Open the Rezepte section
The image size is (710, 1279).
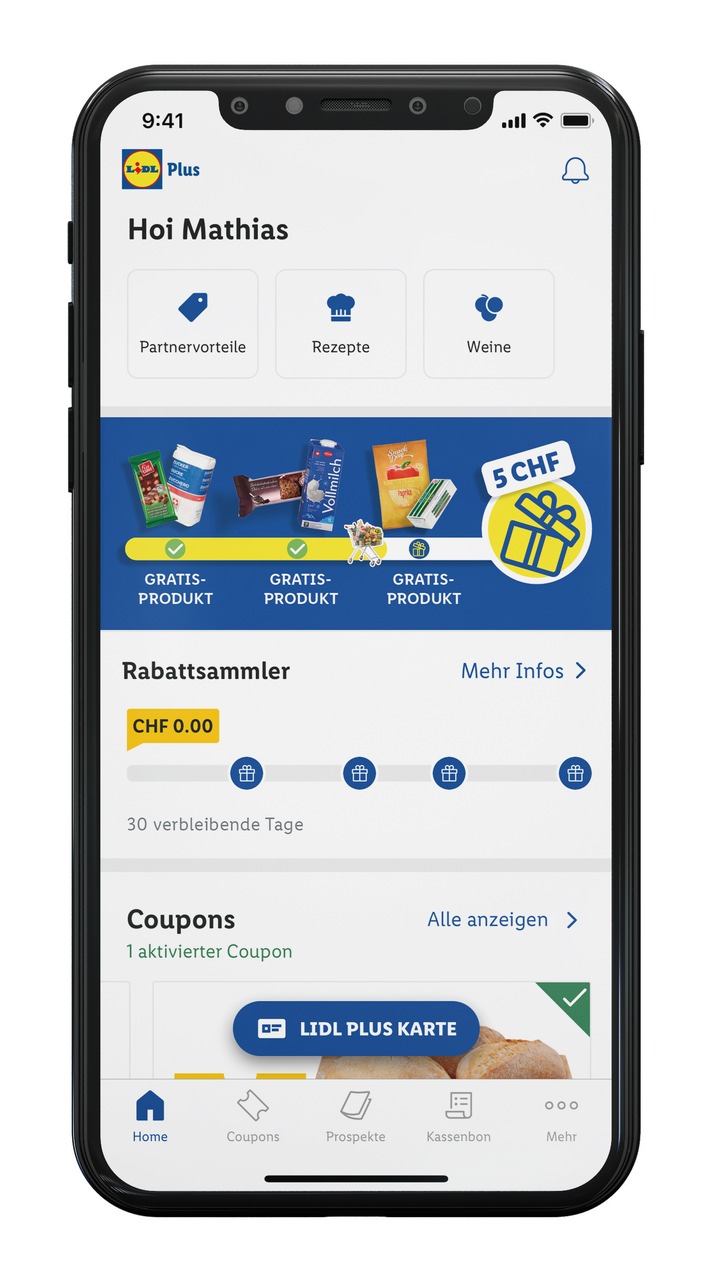point(341,324)
